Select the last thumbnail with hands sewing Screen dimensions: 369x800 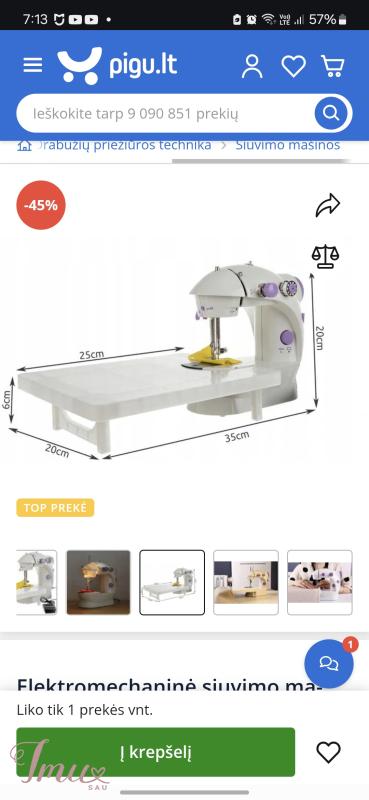tap(319, 582)
